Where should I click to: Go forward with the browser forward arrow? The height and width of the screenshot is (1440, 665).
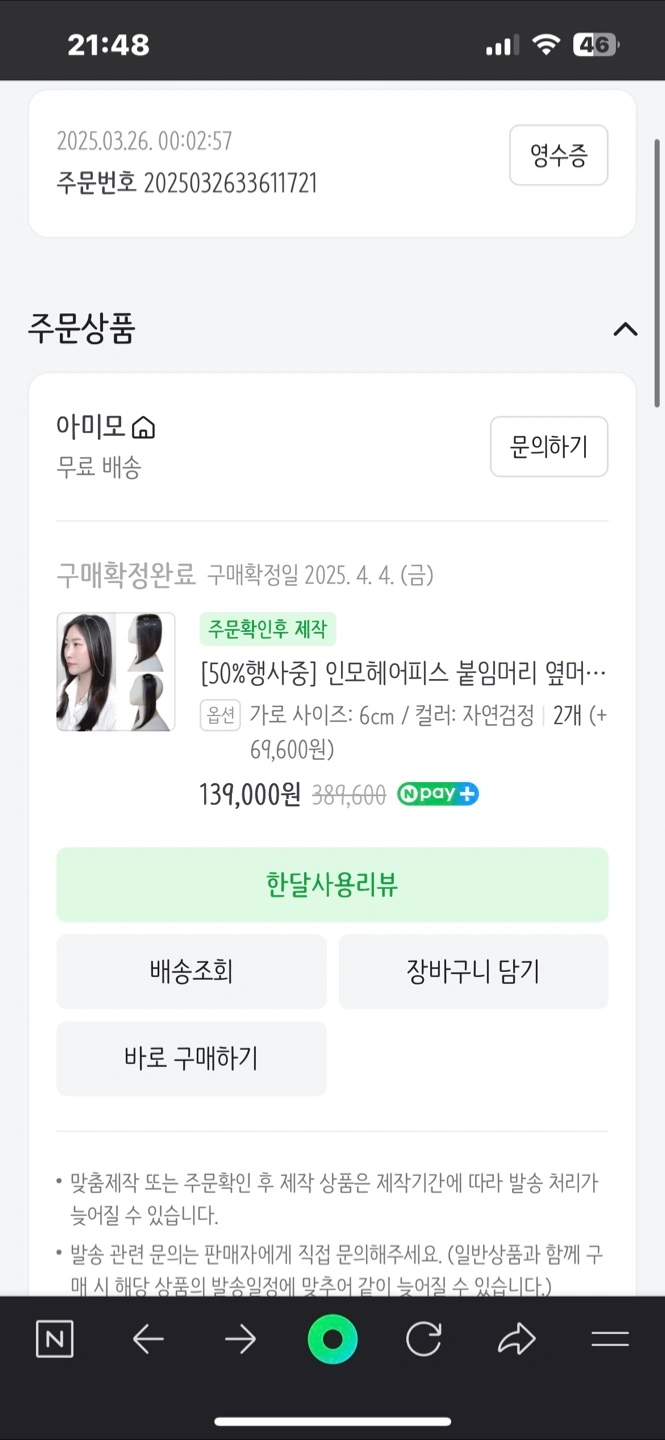(240, 1340)
